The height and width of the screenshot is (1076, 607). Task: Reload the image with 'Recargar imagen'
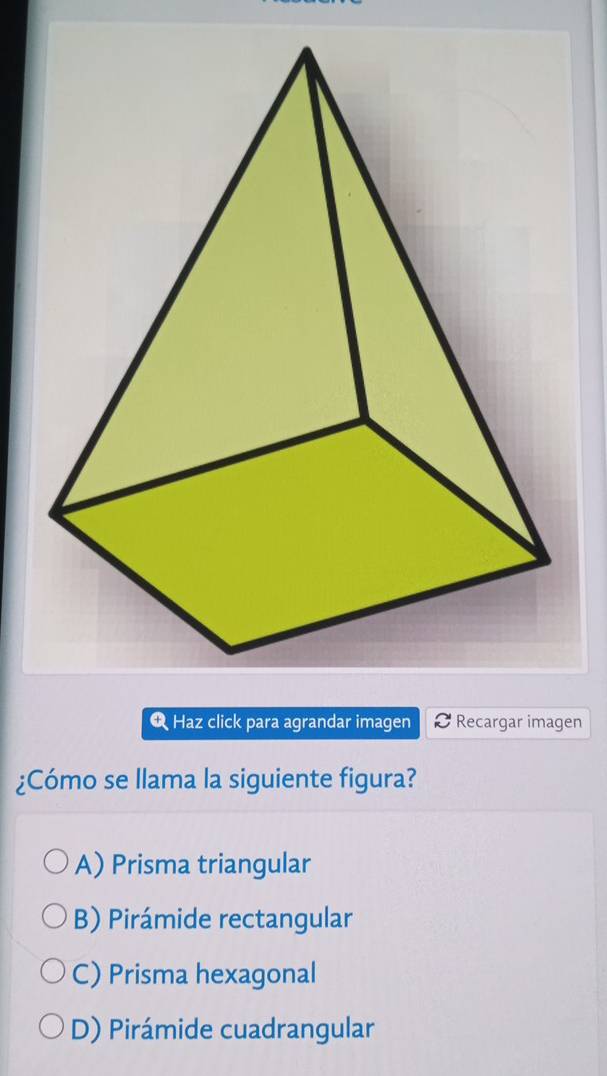508,722
